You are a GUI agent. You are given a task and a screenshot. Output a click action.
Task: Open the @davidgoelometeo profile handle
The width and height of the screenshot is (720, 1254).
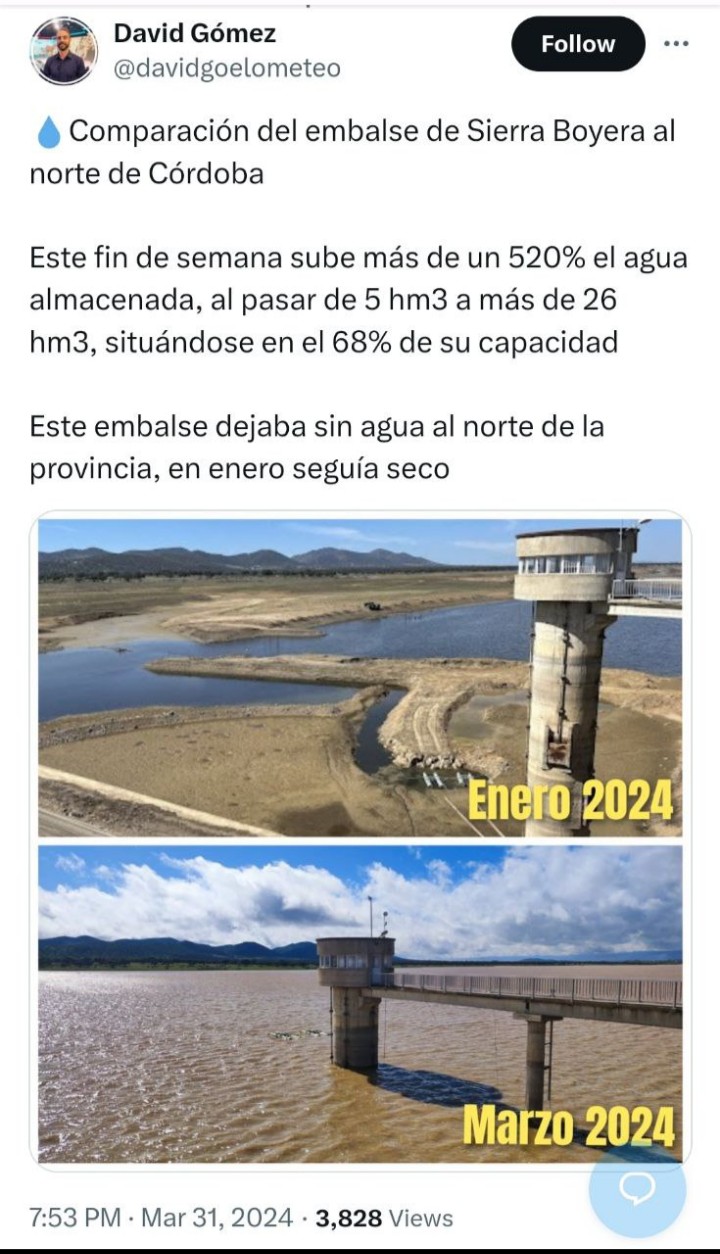[227, 68]
